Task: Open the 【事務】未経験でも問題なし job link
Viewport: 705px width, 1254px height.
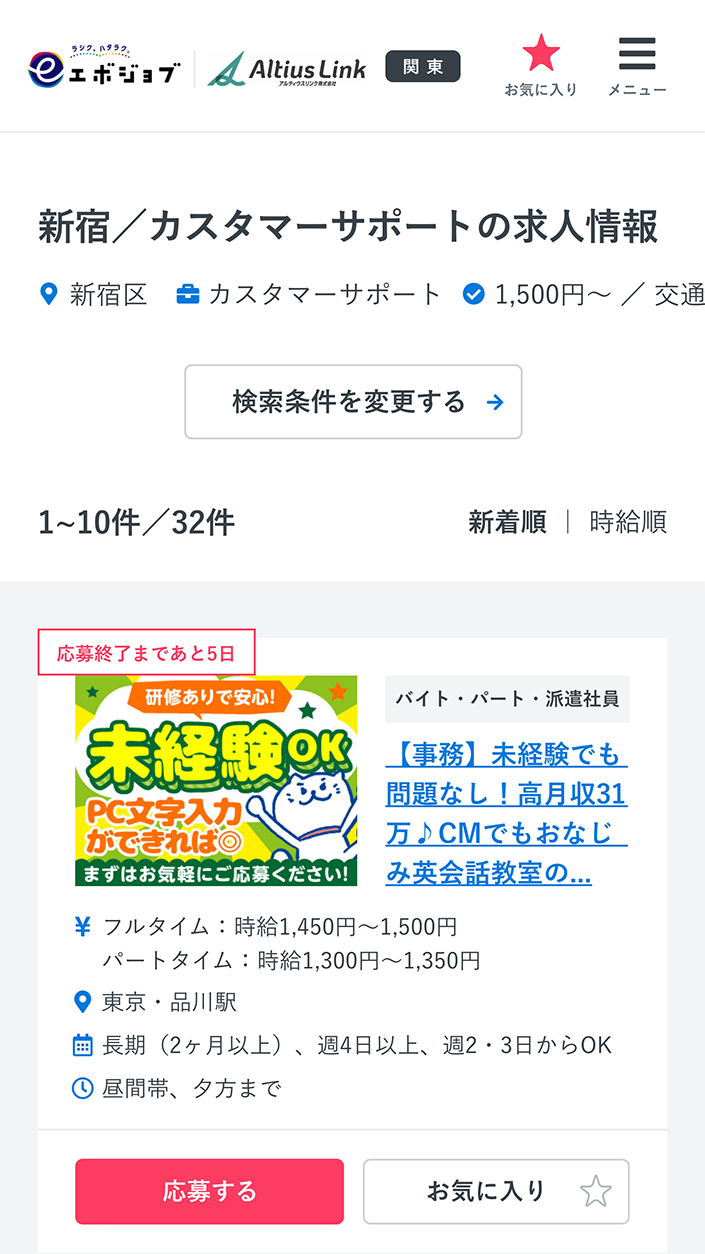Action: [x=507, y=813]
